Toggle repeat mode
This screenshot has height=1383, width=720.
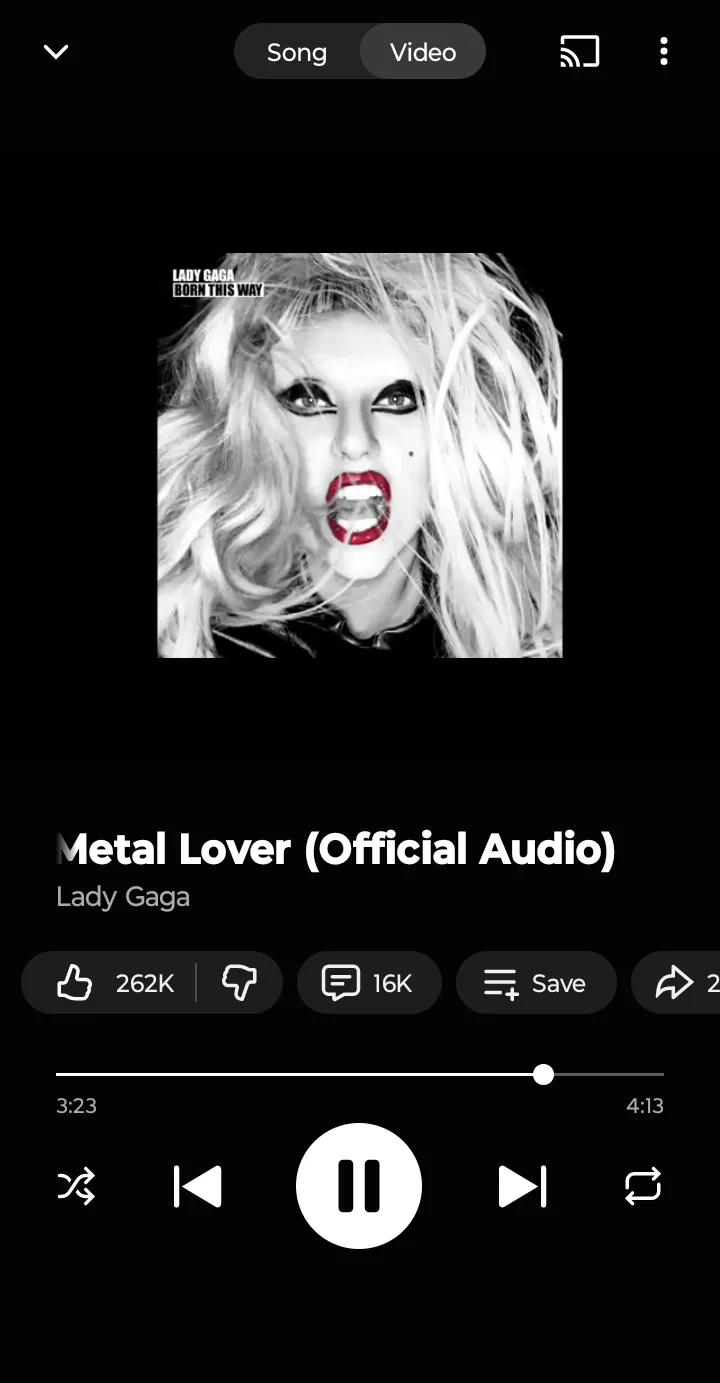coord(642,1187)
